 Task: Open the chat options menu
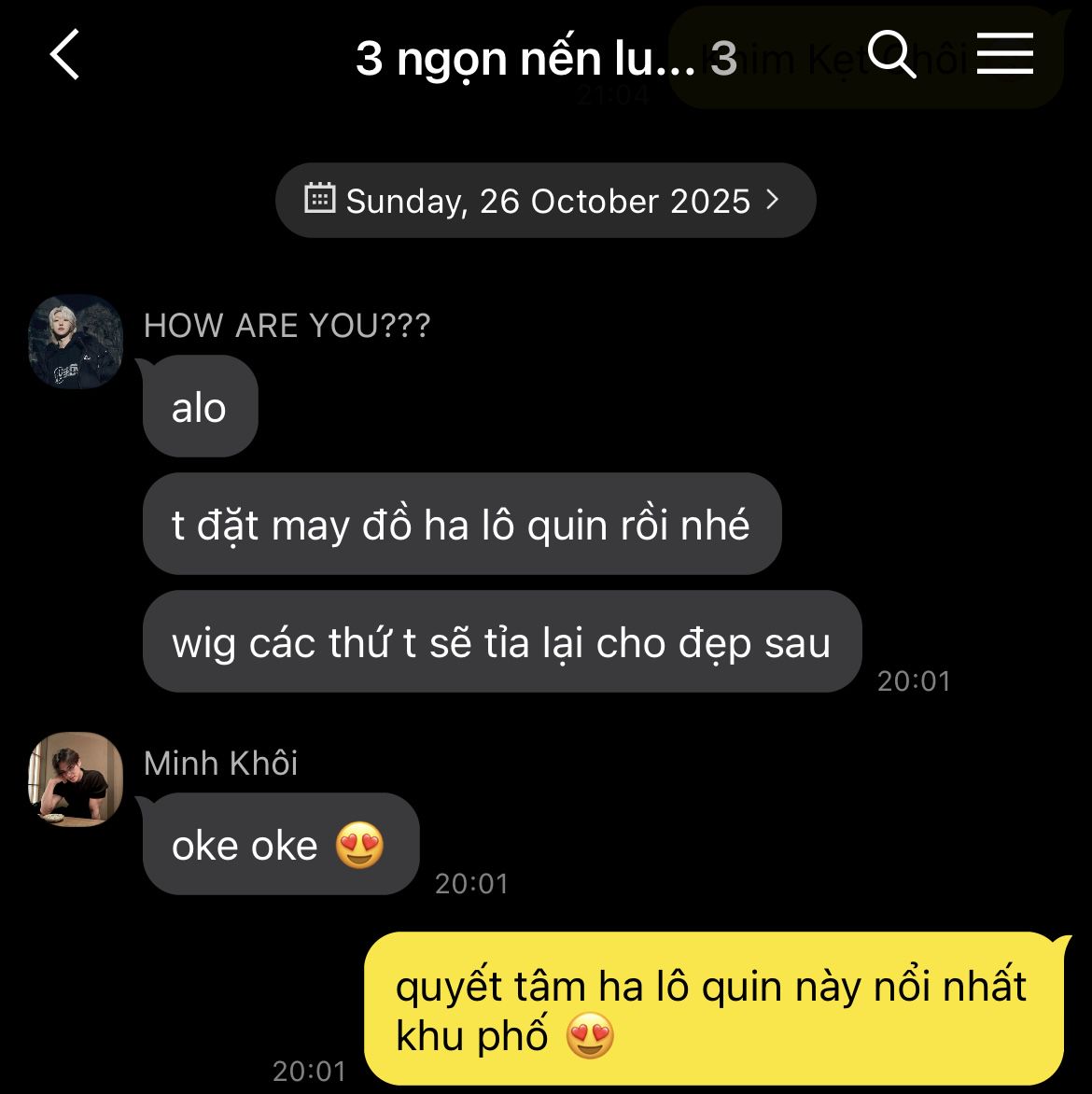(x=1004, y=54)
